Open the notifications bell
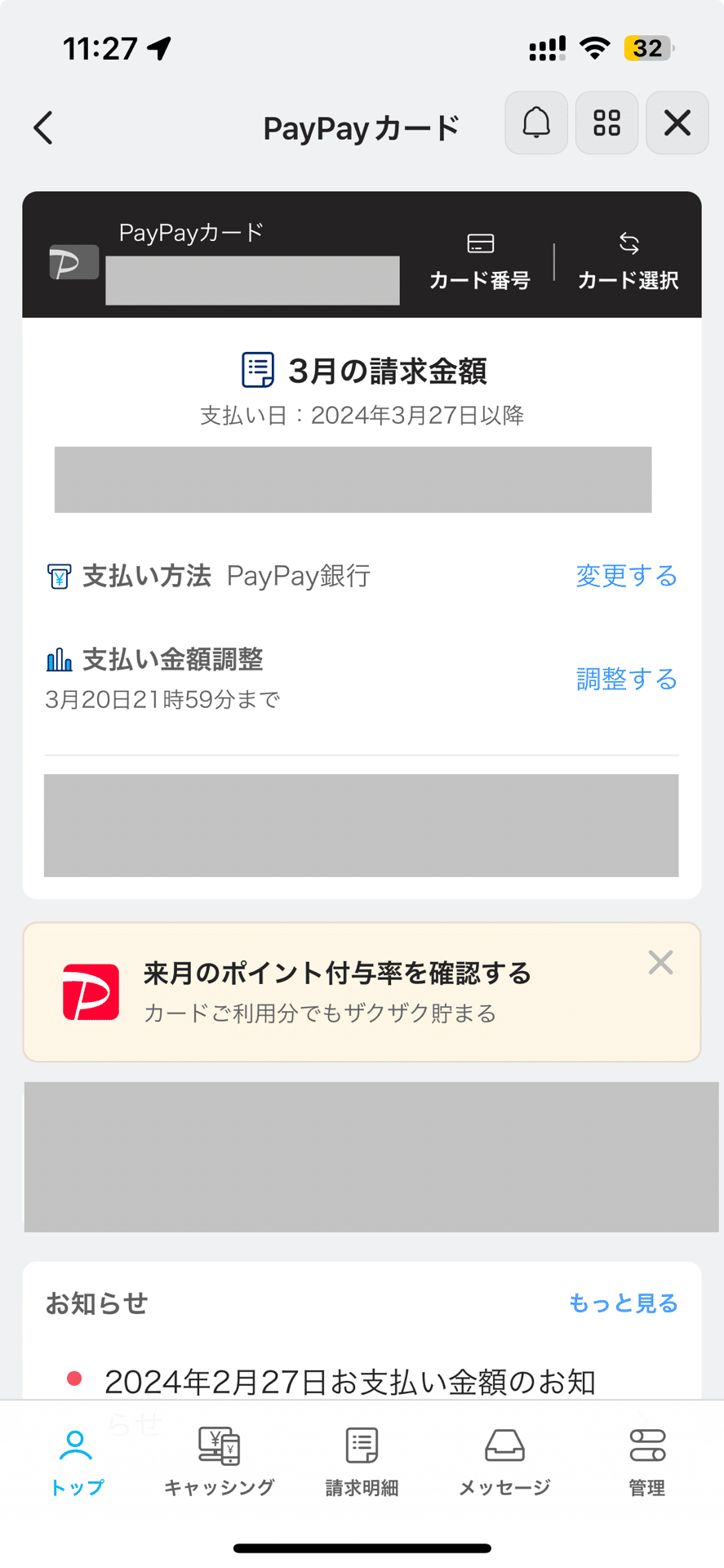 [x=536, y=123]
